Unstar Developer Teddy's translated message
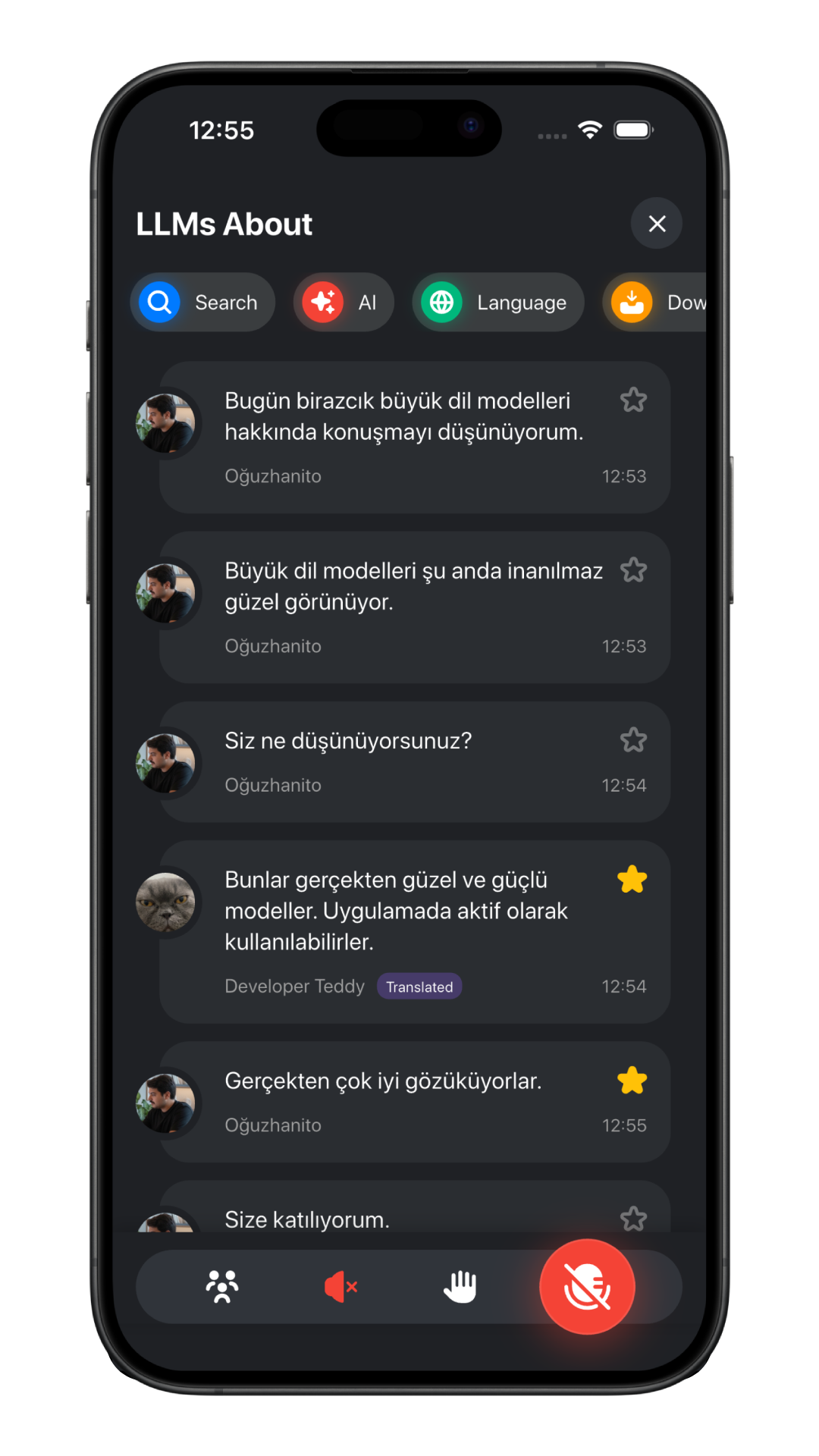Screen dimensions: 819x1456 tap(632, 880)
